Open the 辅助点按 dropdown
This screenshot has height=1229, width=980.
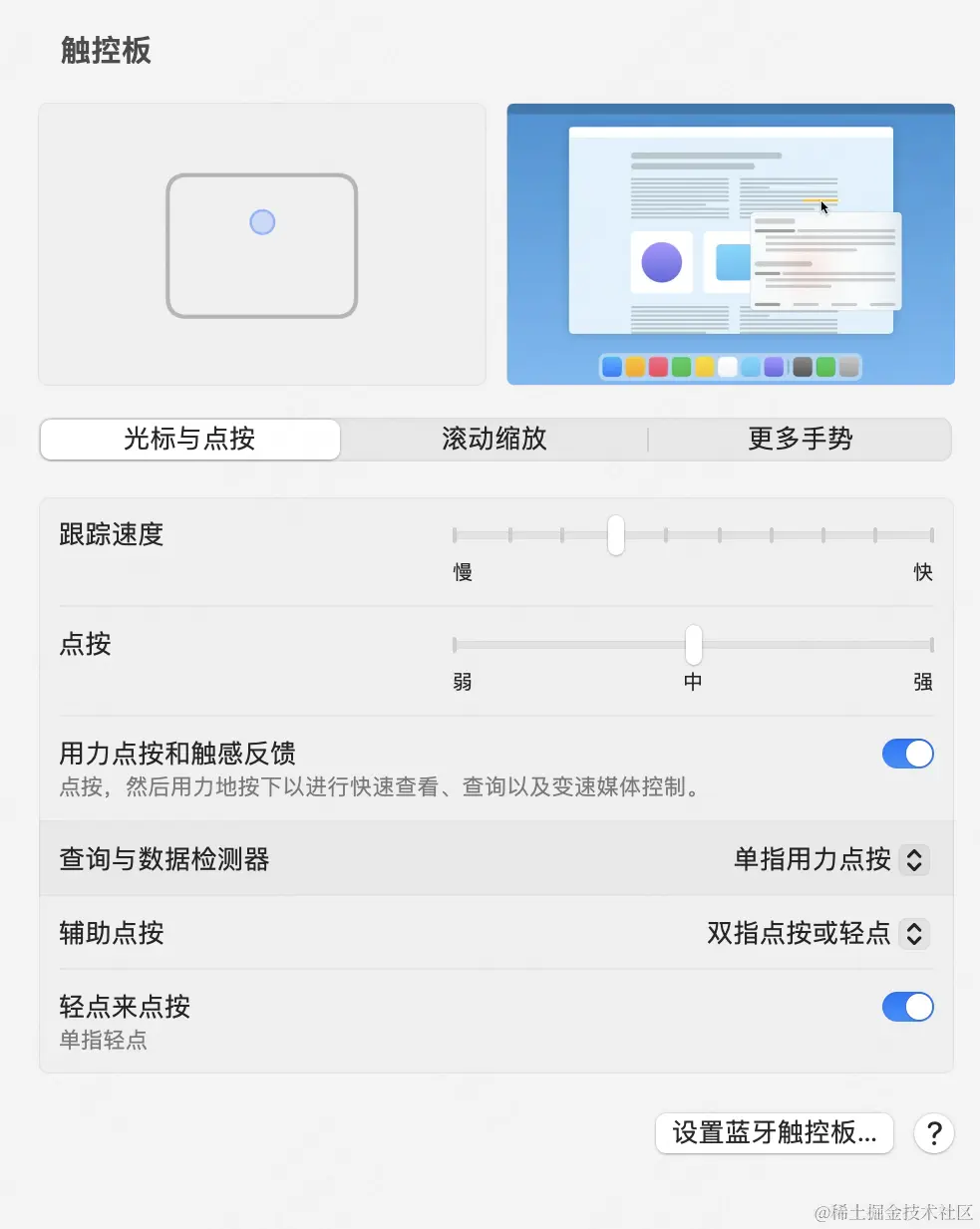point(913,933)
